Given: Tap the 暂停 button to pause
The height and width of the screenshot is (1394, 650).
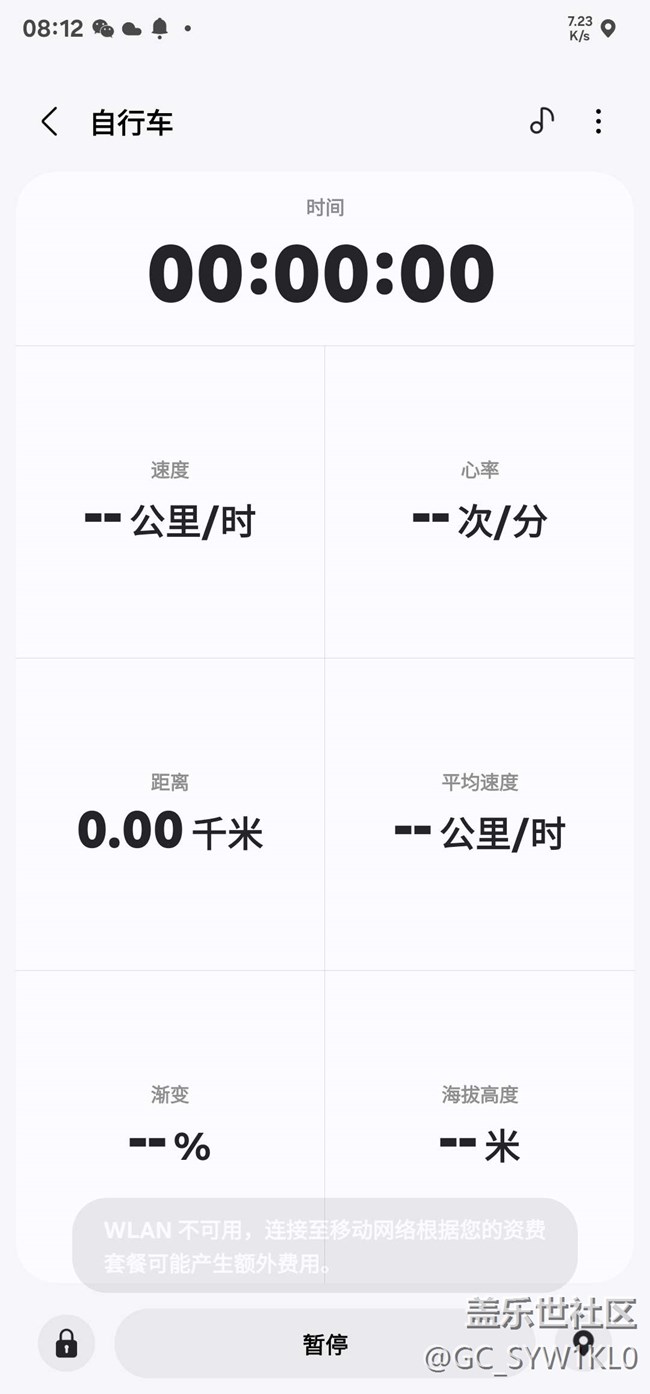Looking at the screenshot, I should [x=325, y=1344].
